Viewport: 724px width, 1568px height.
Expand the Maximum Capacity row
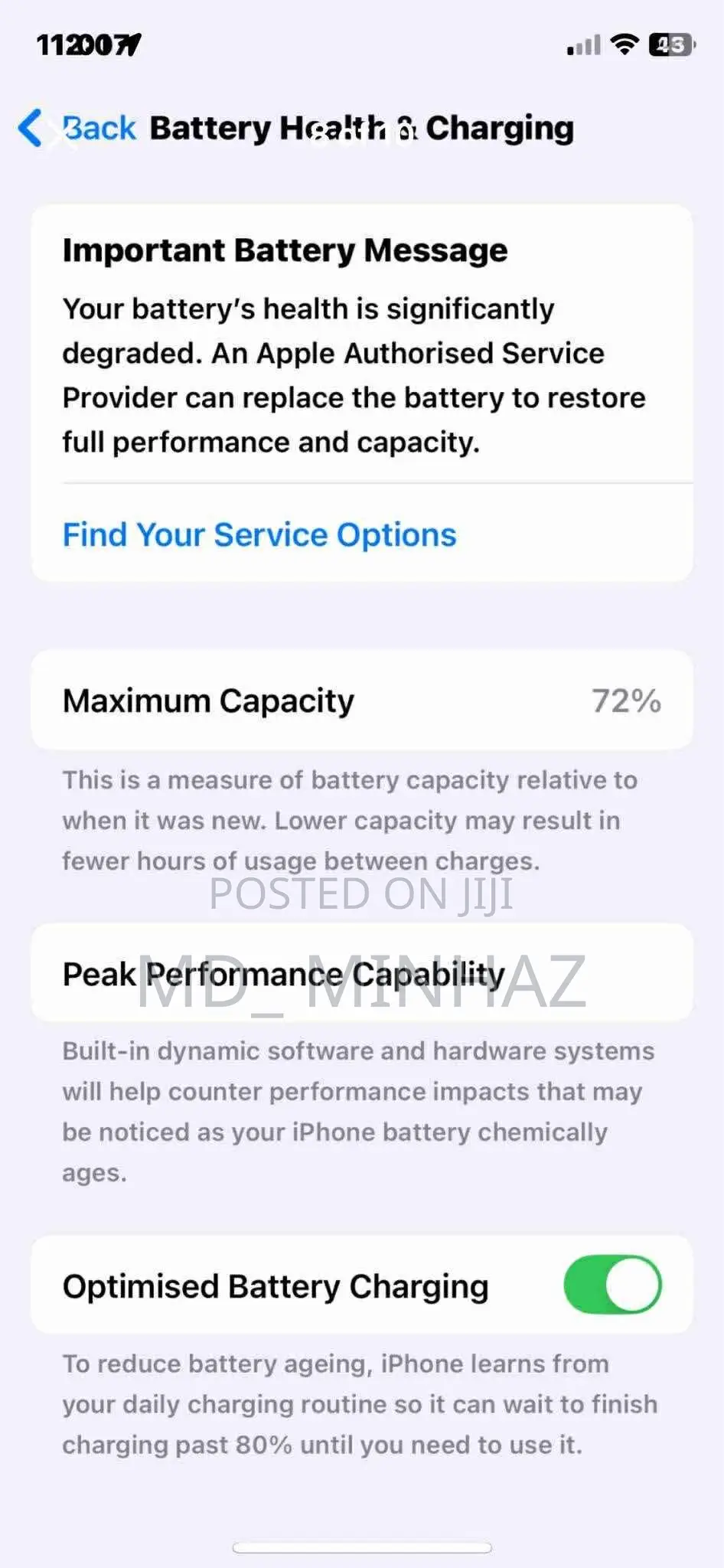tap(361, 701)
